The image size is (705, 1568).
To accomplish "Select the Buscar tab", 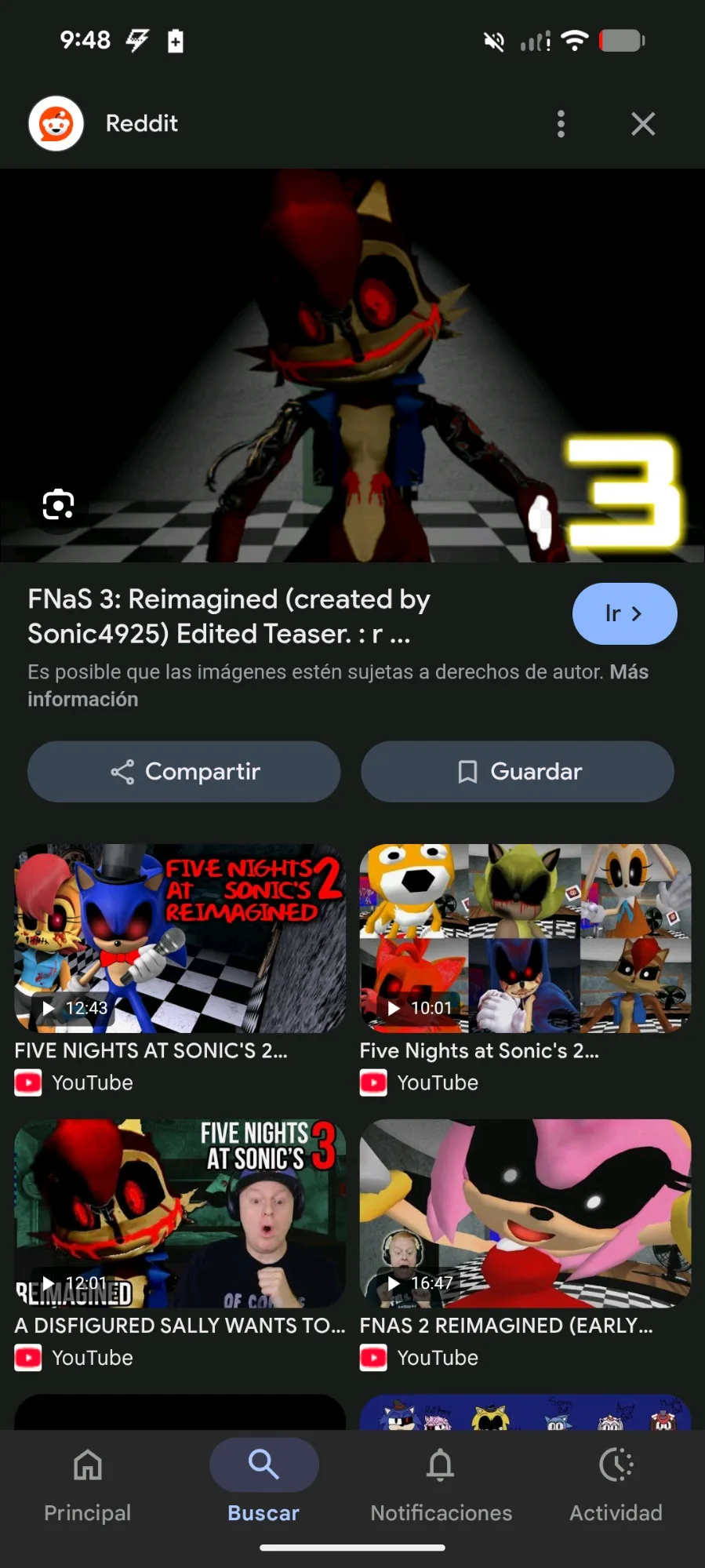I will click(263, 1484).
